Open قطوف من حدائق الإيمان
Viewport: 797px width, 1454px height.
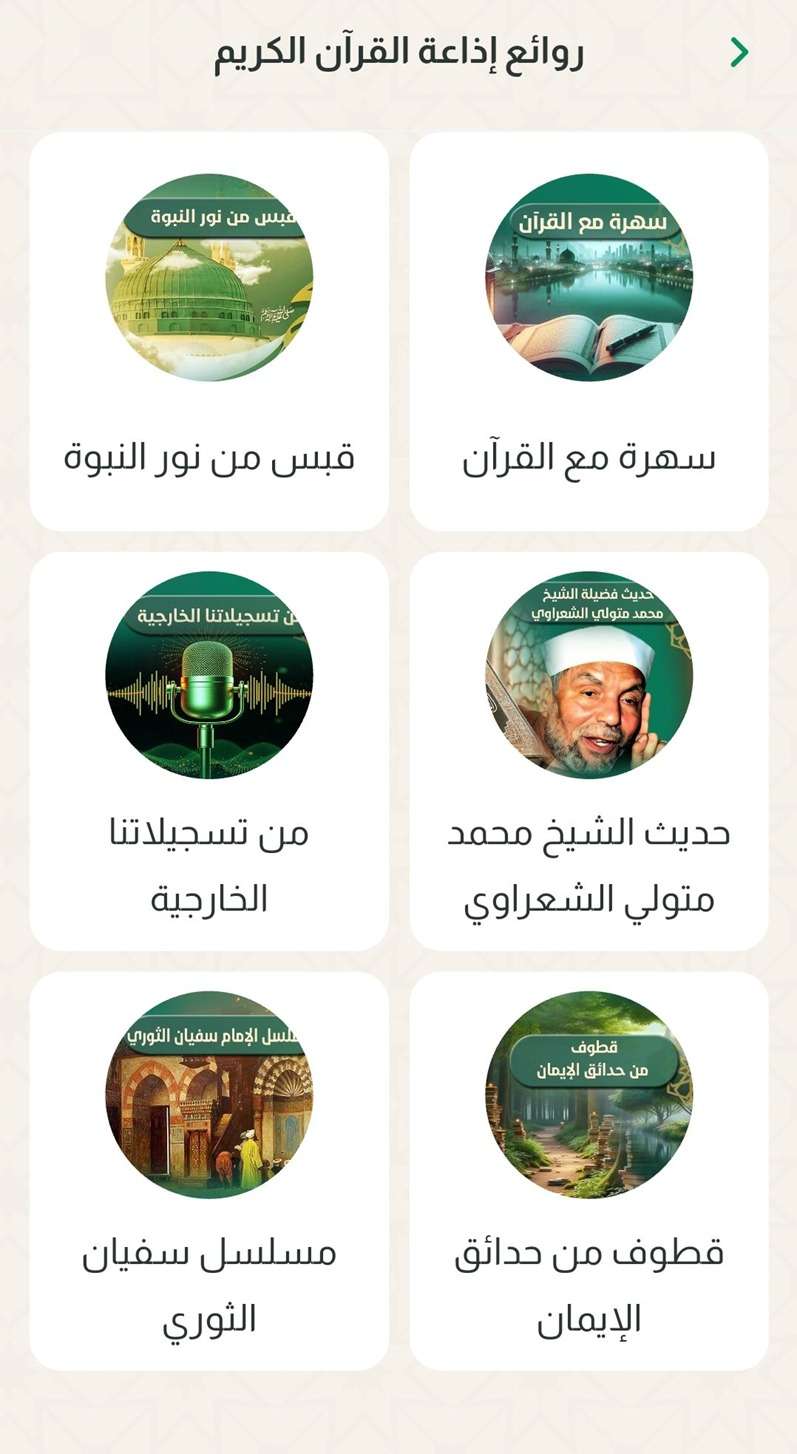pos(589,1170)
